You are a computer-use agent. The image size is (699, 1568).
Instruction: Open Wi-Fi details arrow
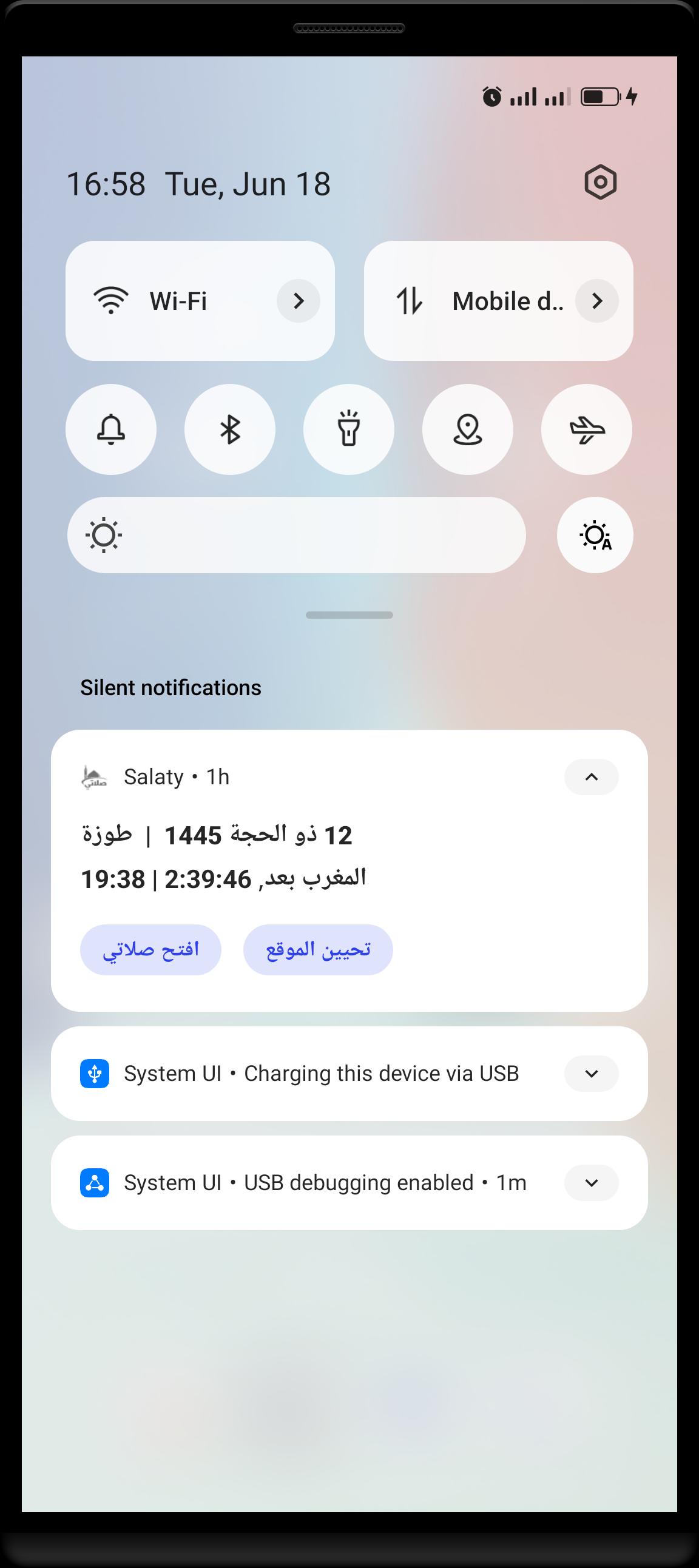[299, 301]
